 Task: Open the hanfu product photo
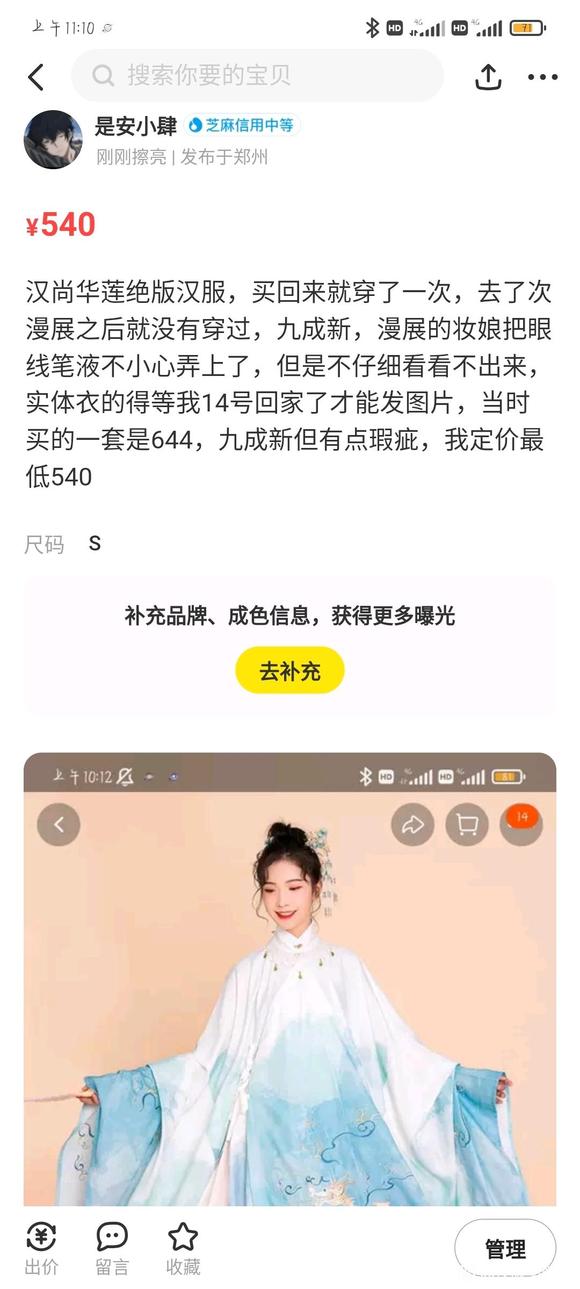(290, 979)
